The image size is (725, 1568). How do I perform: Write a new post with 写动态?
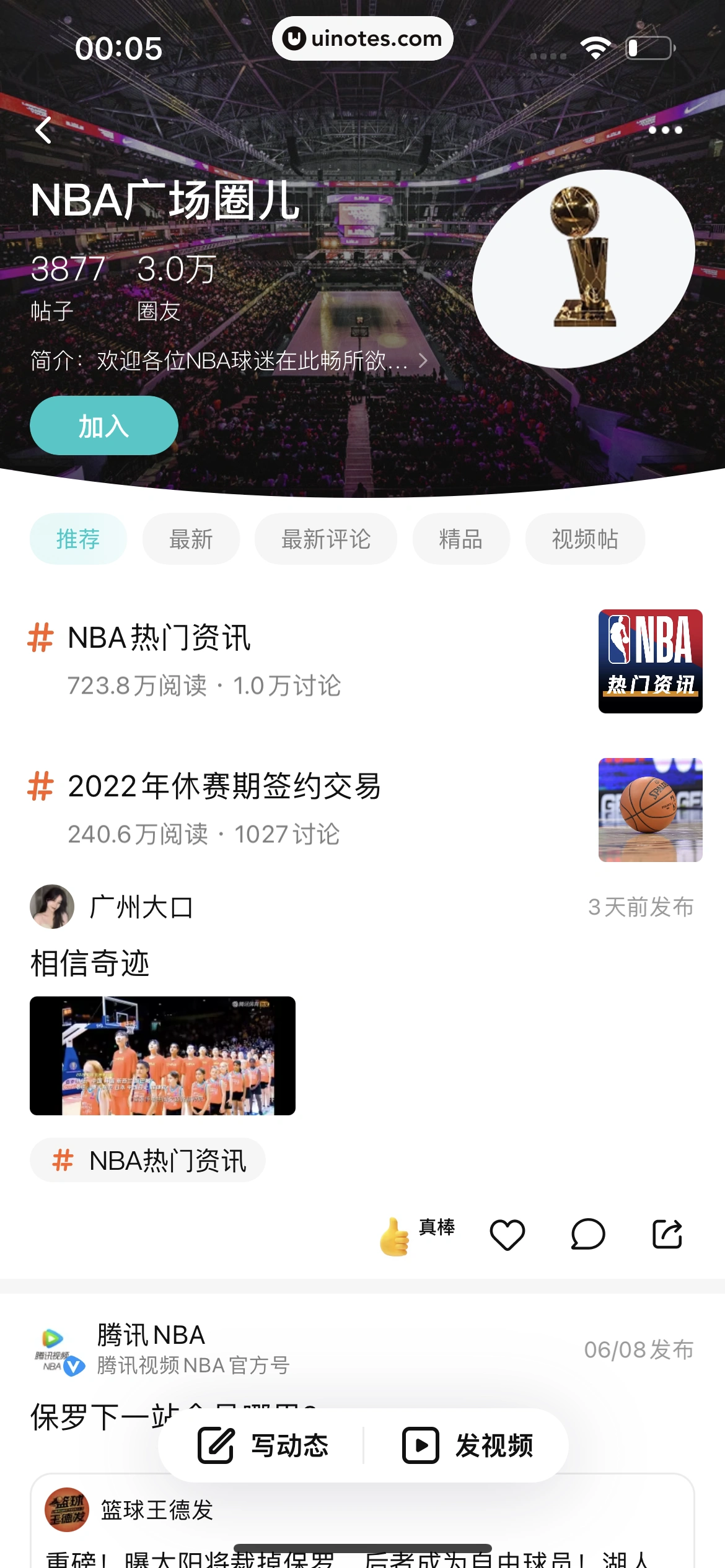(263, 1445)
